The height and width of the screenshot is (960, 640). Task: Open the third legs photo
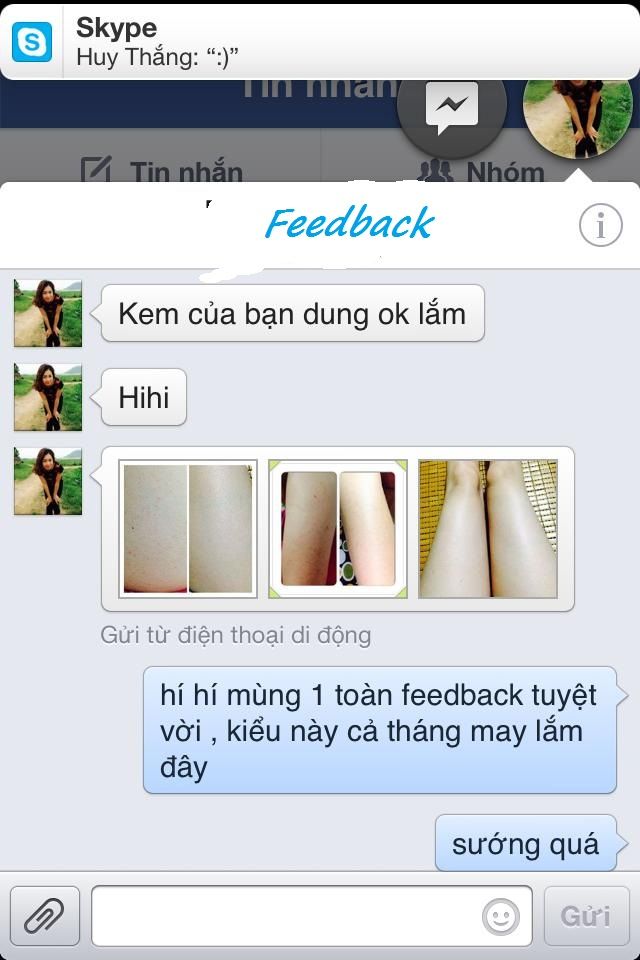[x=487, y=528]
